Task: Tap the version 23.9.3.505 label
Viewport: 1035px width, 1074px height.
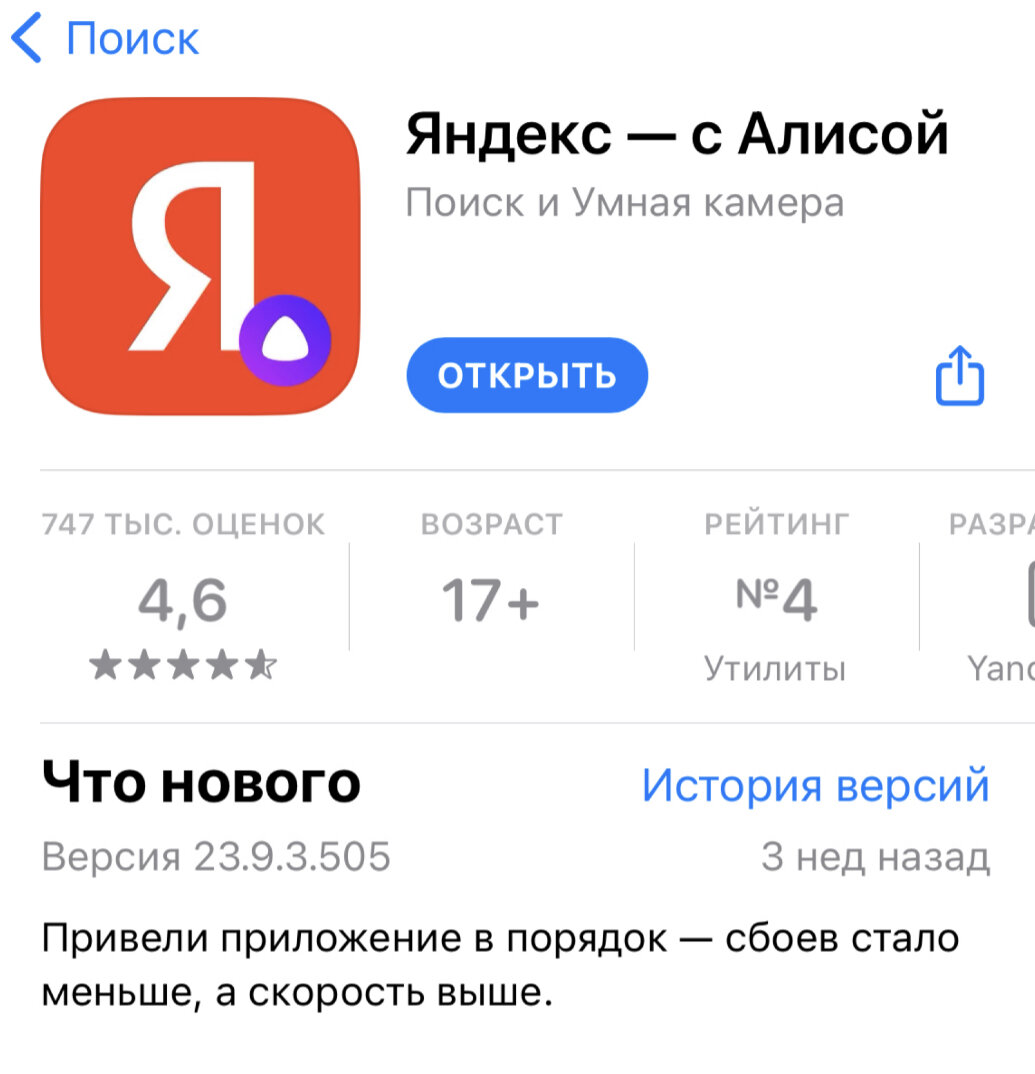Action: [214, 856]
